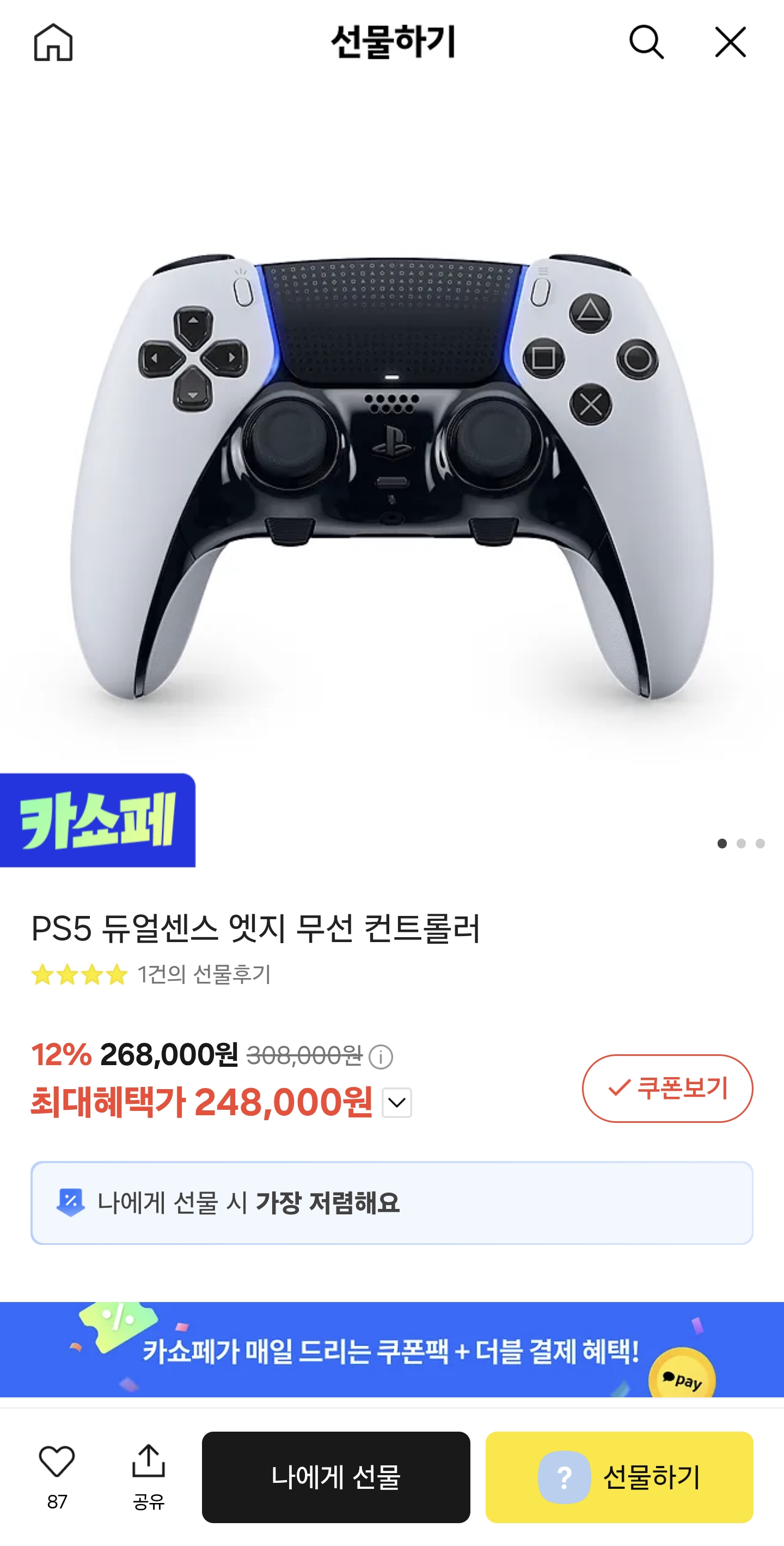Expand the 최대혜택가 248,000원 details

396,1103
